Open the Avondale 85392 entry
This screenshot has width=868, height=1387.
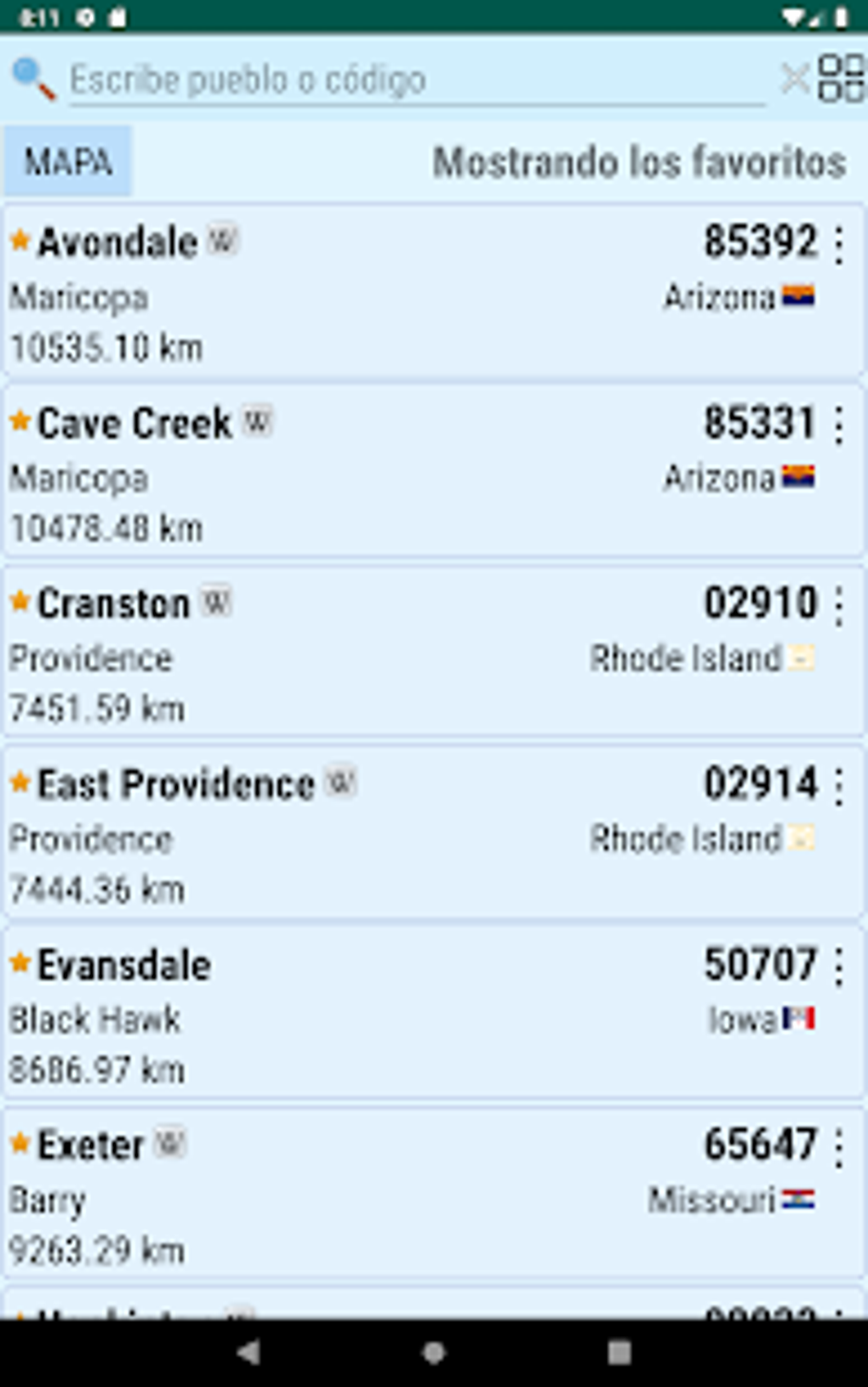(x=408, y=294)
